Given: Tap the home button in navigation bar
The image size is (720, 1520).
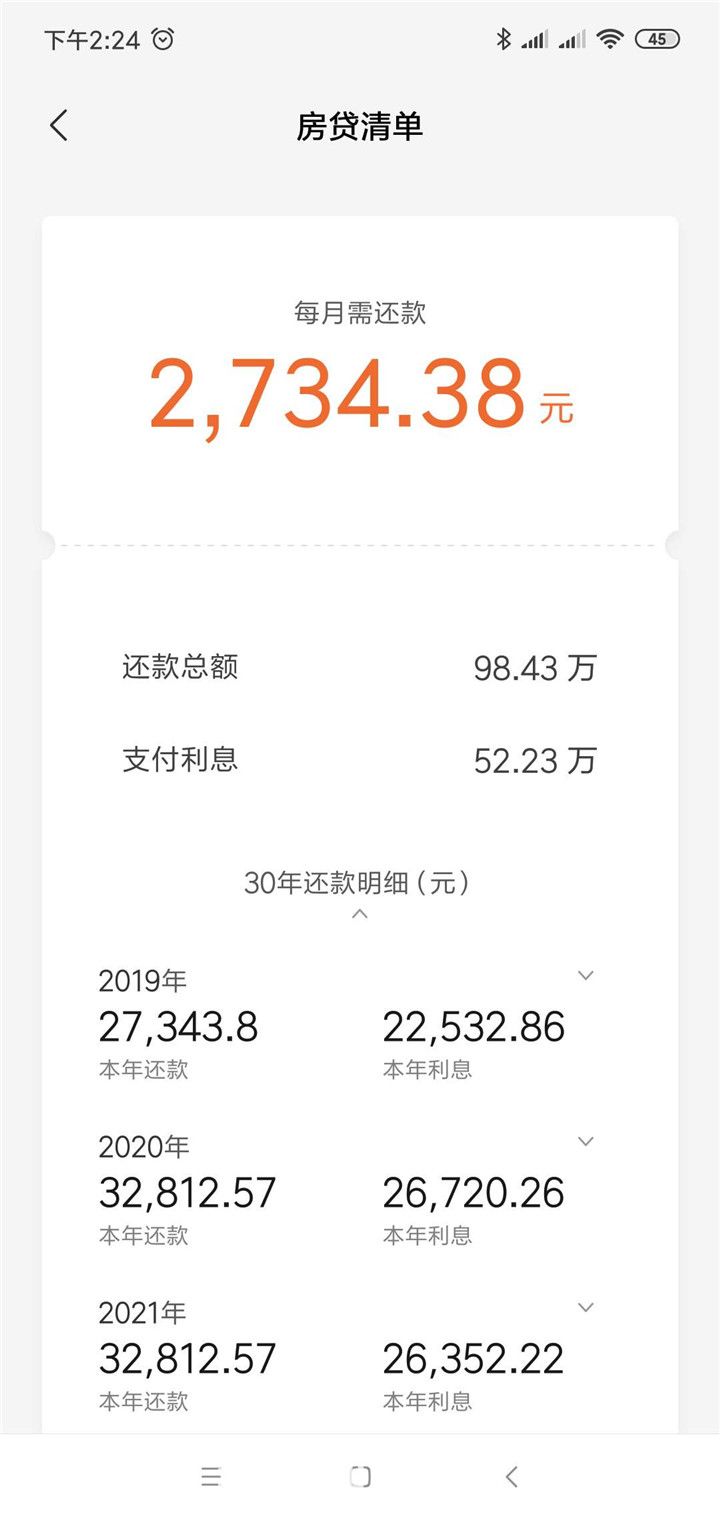Looking at the screenshot, I should pyautogui.click(x=359, y=1475).
